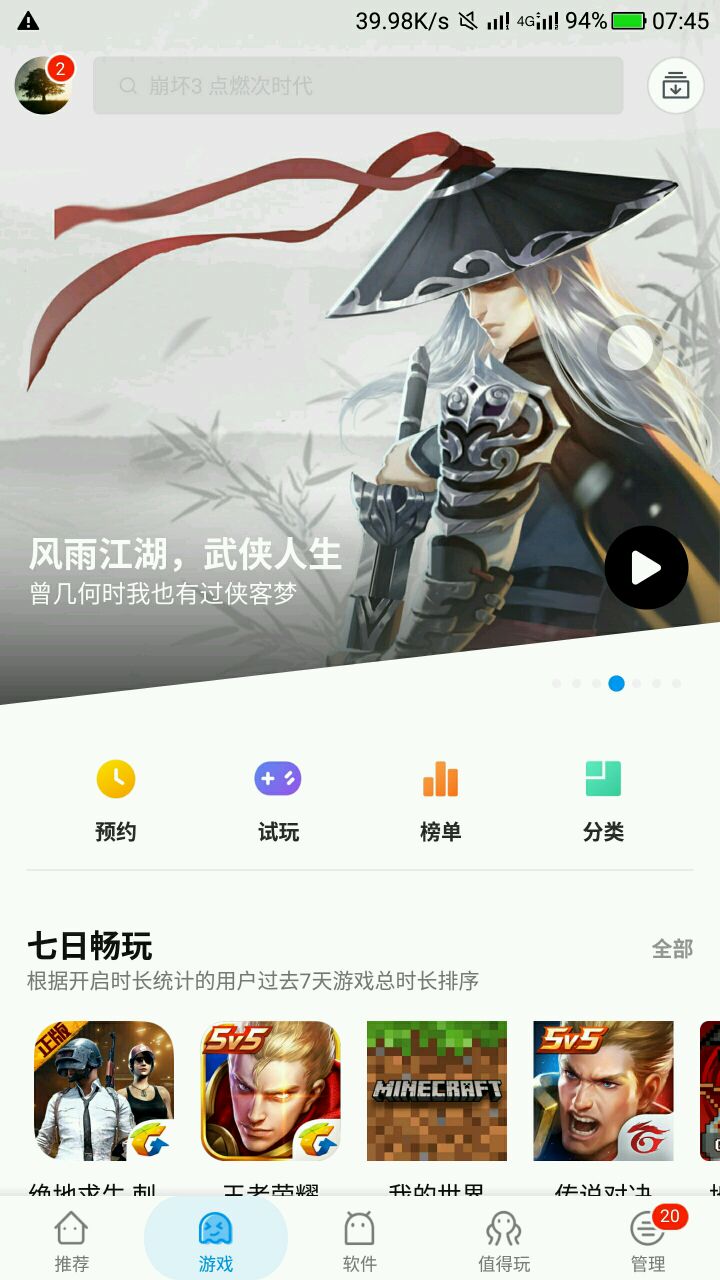Browse game 分类 categories
720x1280 pixels.
pos(603,800)
